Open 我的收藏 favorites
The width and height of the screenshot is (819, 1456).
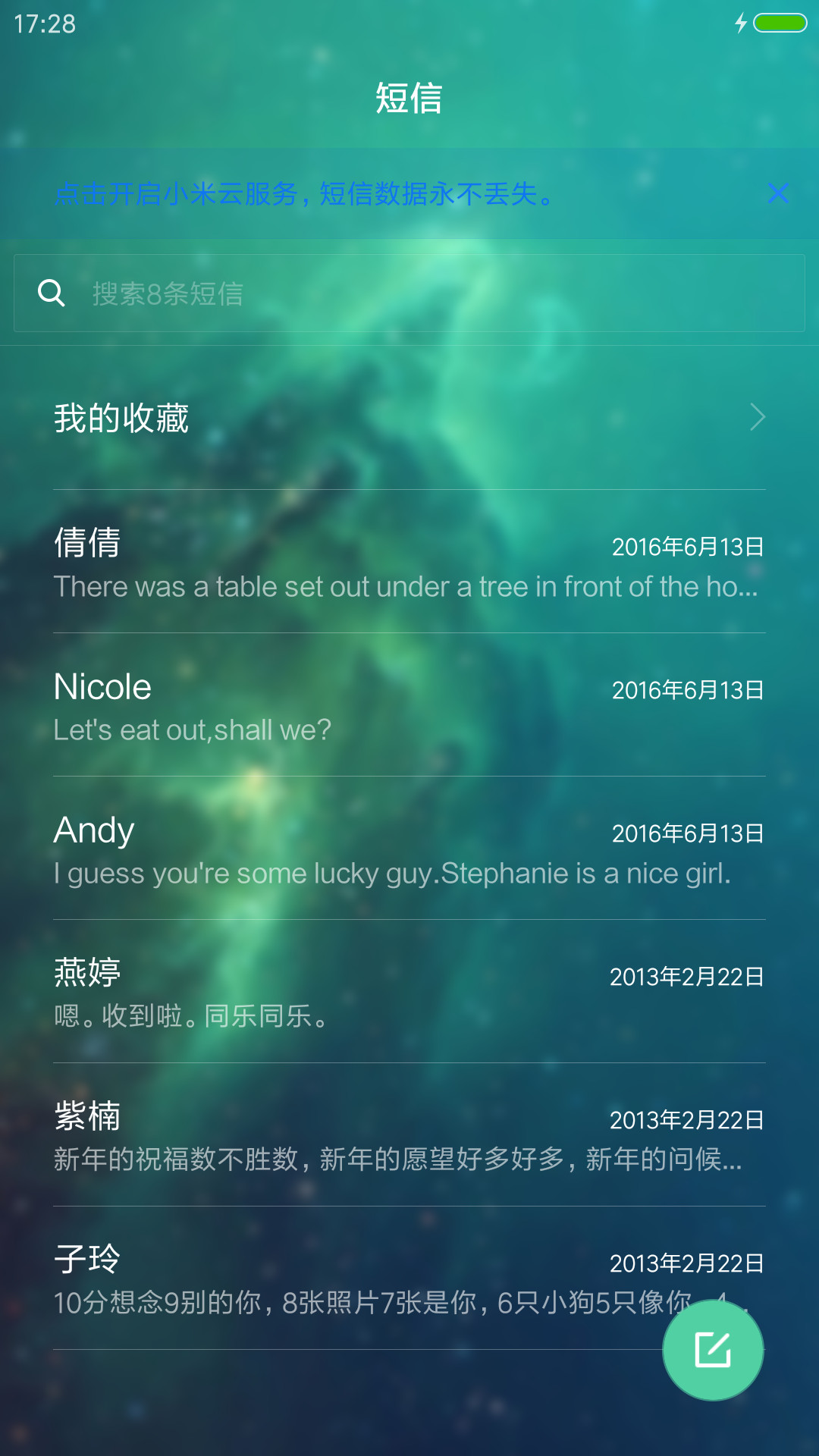pyautogui.click(x=409, y=418)
